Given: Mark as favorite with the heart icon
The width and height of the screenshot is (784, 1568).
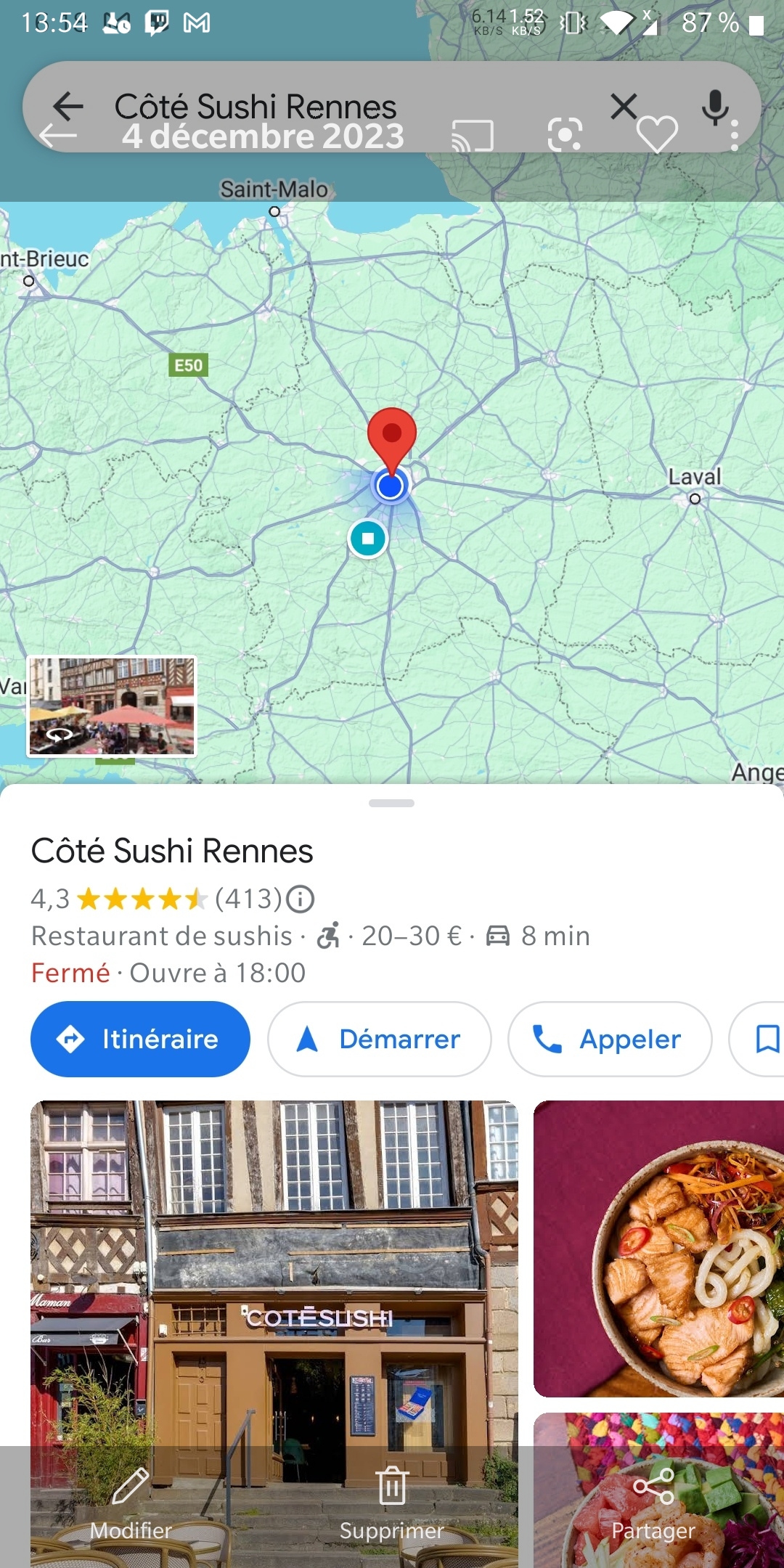Looking at the screenshot, I should (657, 135).
